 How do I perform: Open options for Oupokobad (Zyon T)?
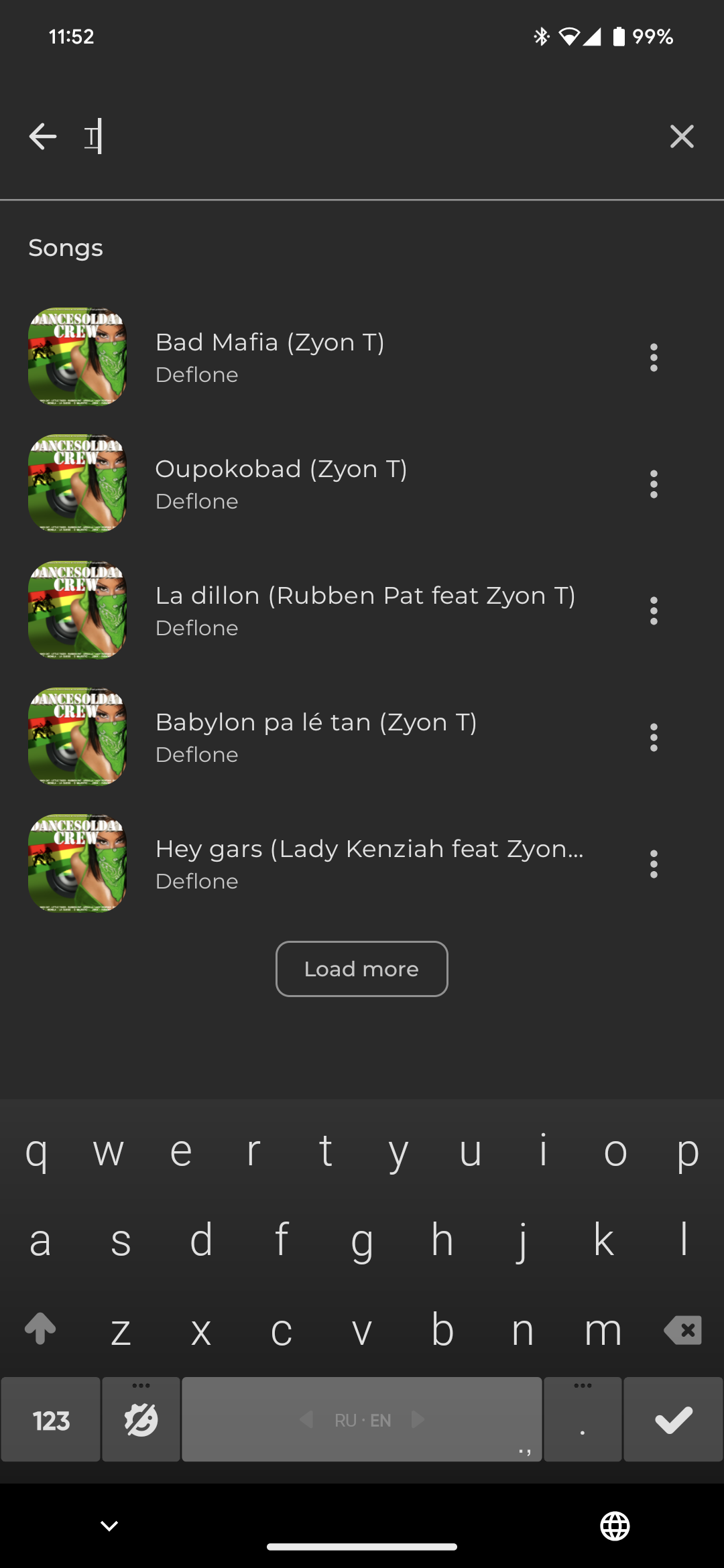coord(654,484)
